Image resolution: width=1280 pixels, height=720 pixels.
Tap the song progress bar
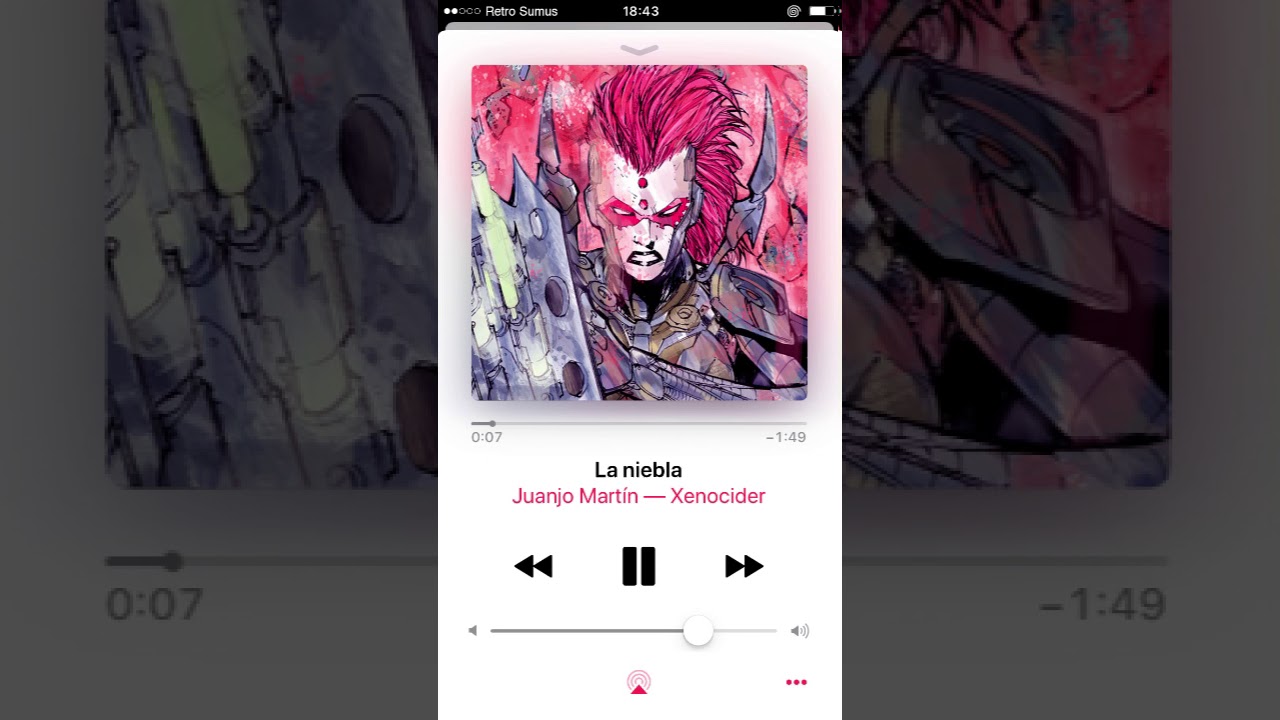(639, 424)
